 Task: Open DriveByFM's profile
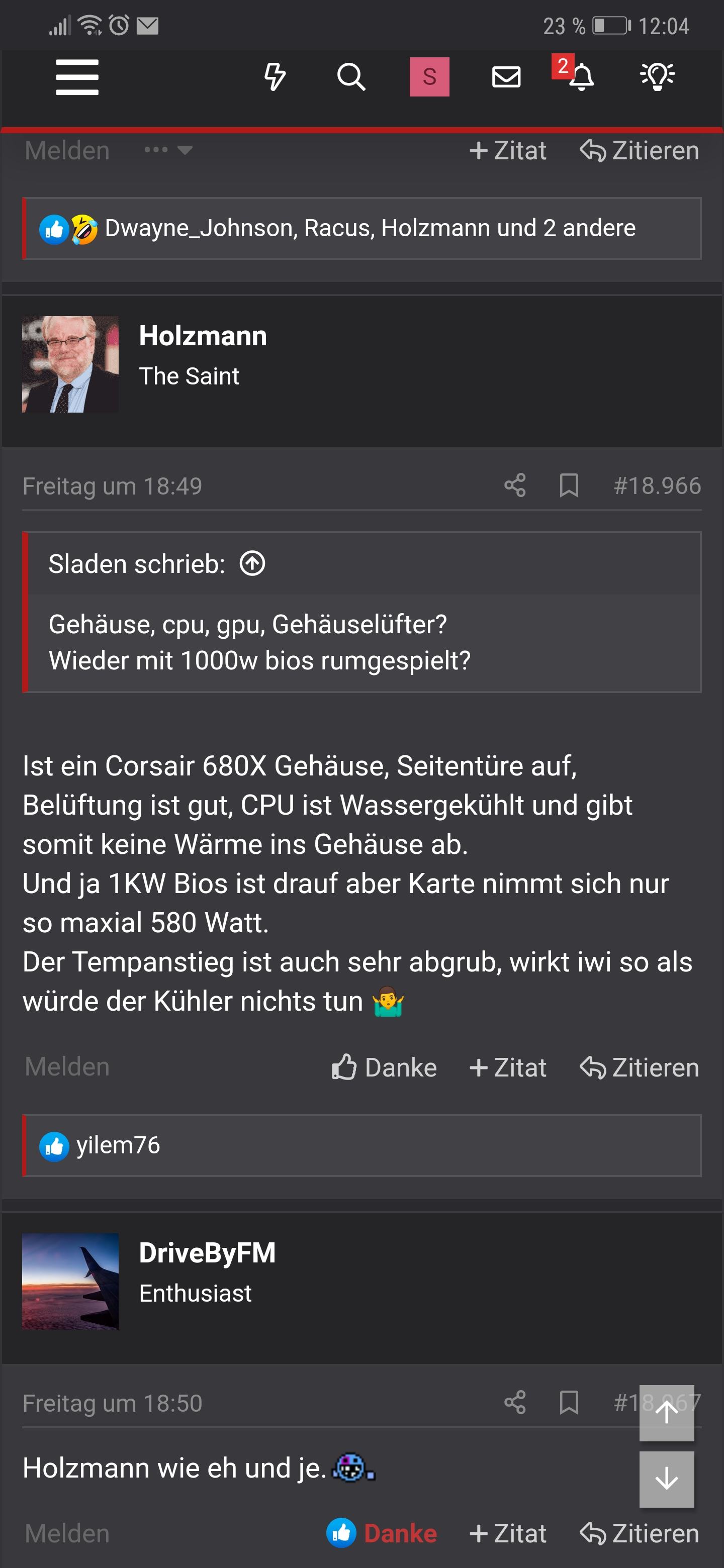coord(207,1253)
